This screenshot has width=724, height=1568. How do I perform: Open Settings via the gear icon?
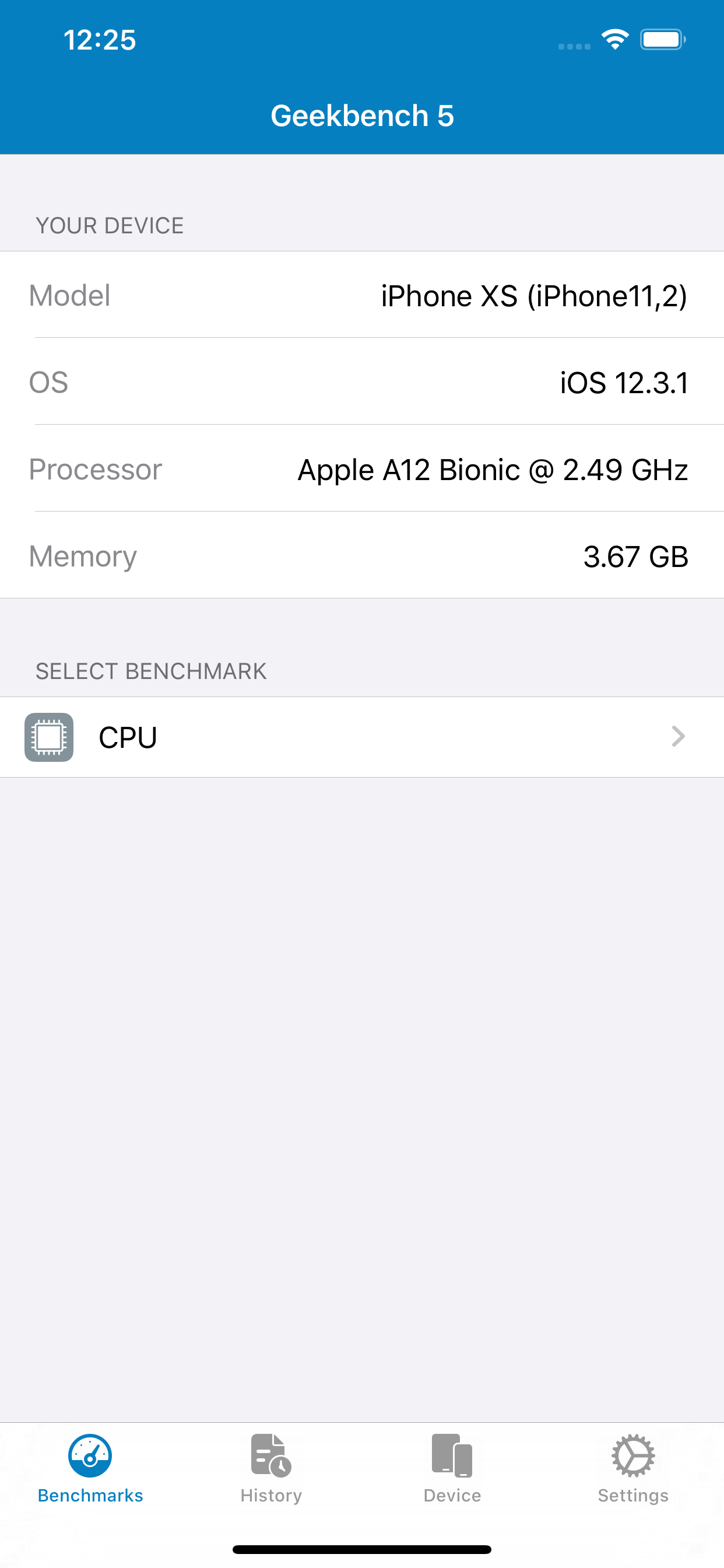(632, 1456)
